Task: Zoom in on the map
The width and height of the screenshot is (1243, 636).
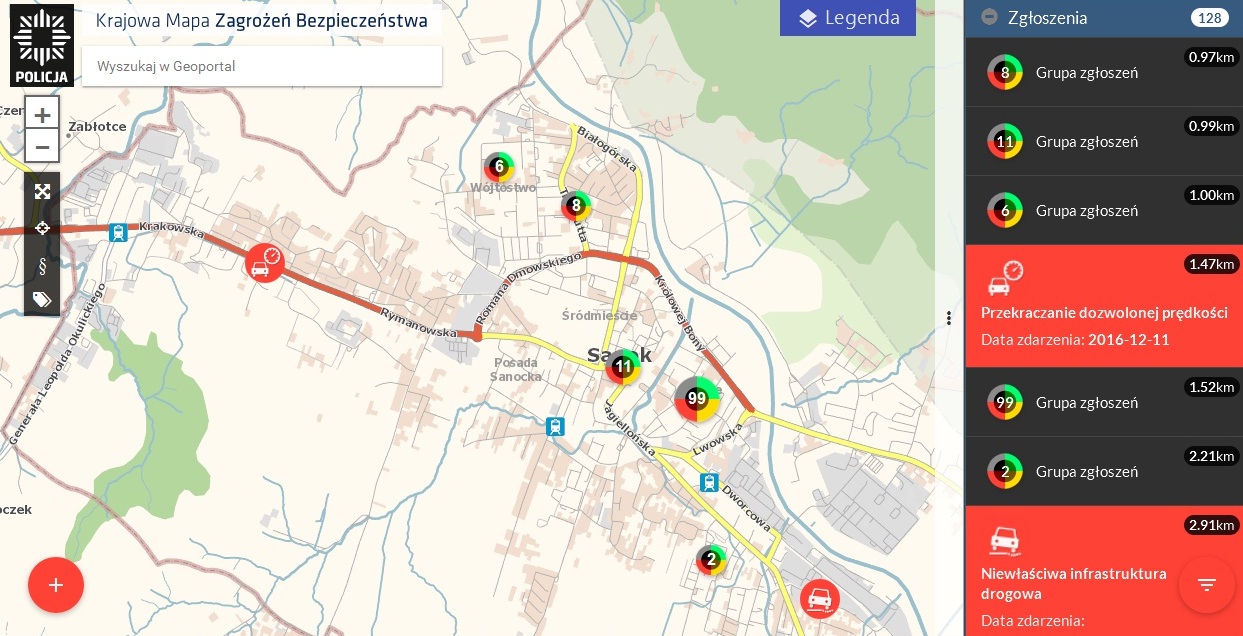Action: tap(42, 115)
